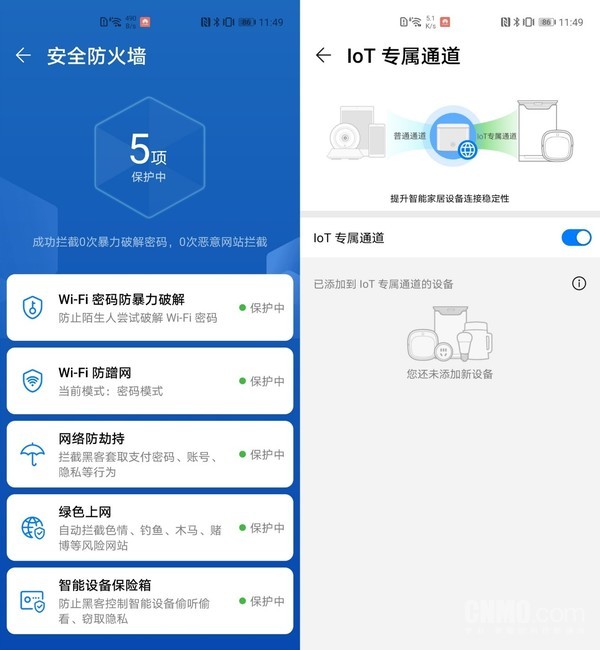Screen dimensions: 600x650
Task: Open the Wi-Fi 防蹭网 card
Action: pyautogui.click(x=150, y=381)
